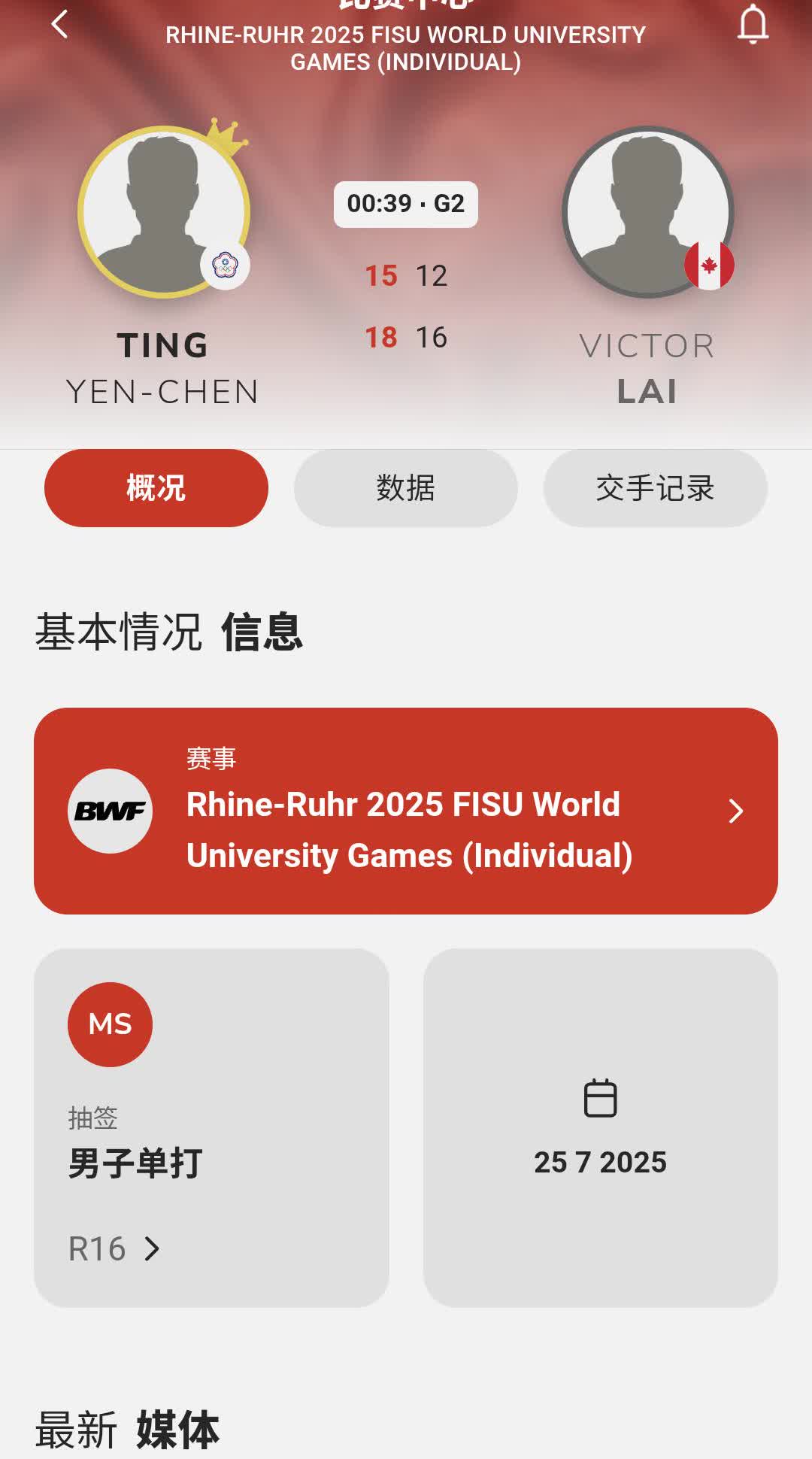Open the Rhine-Ruhr 2025 FISU tournament card
This screenshot has height=1459, width=812.
coord(406,811)
